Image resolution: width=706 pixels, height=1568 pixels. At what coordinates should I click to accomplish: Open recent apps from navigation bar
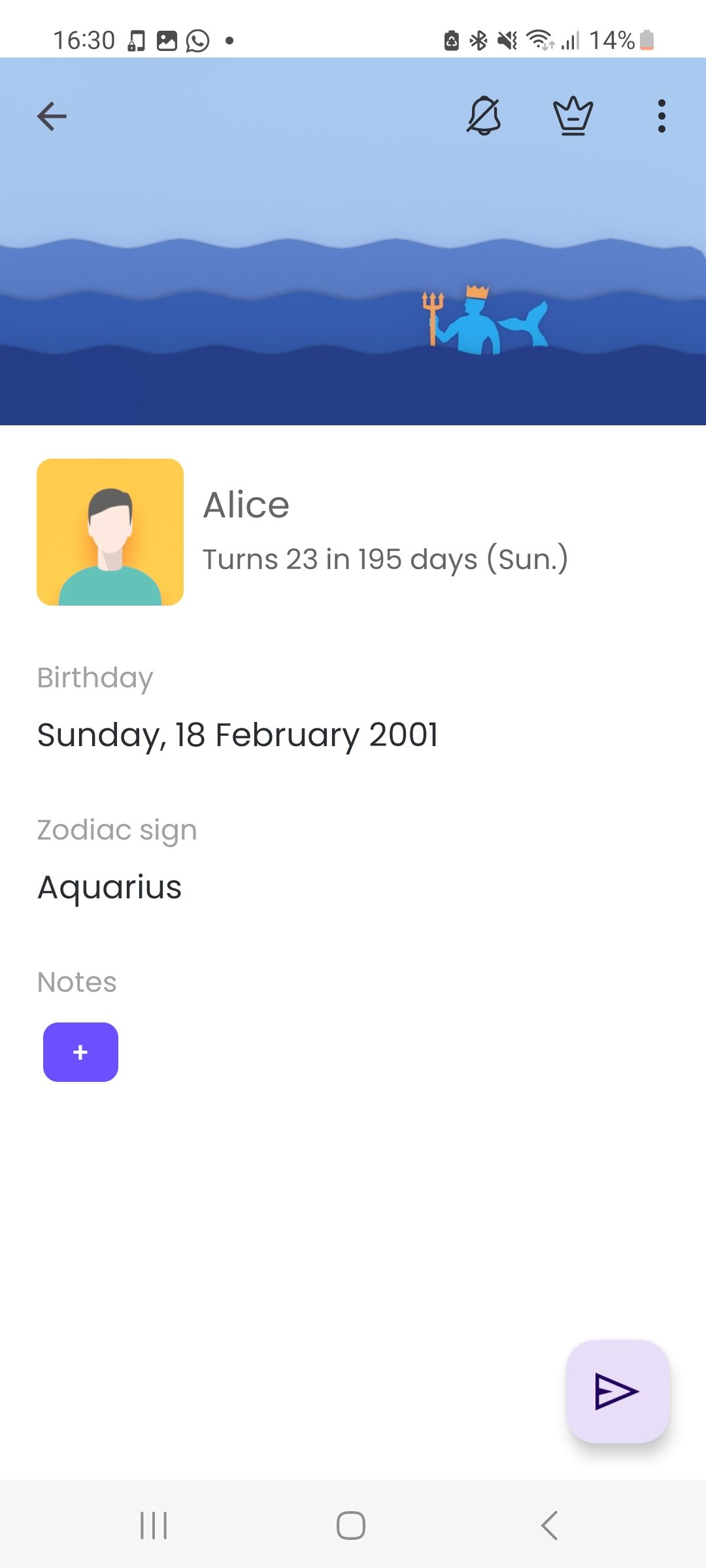(154, 1526)
